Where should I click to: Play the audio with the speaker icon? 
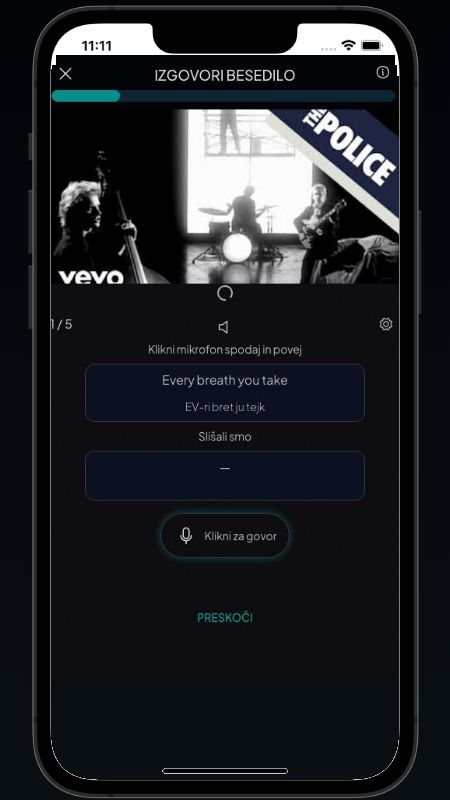coord(223,327)
